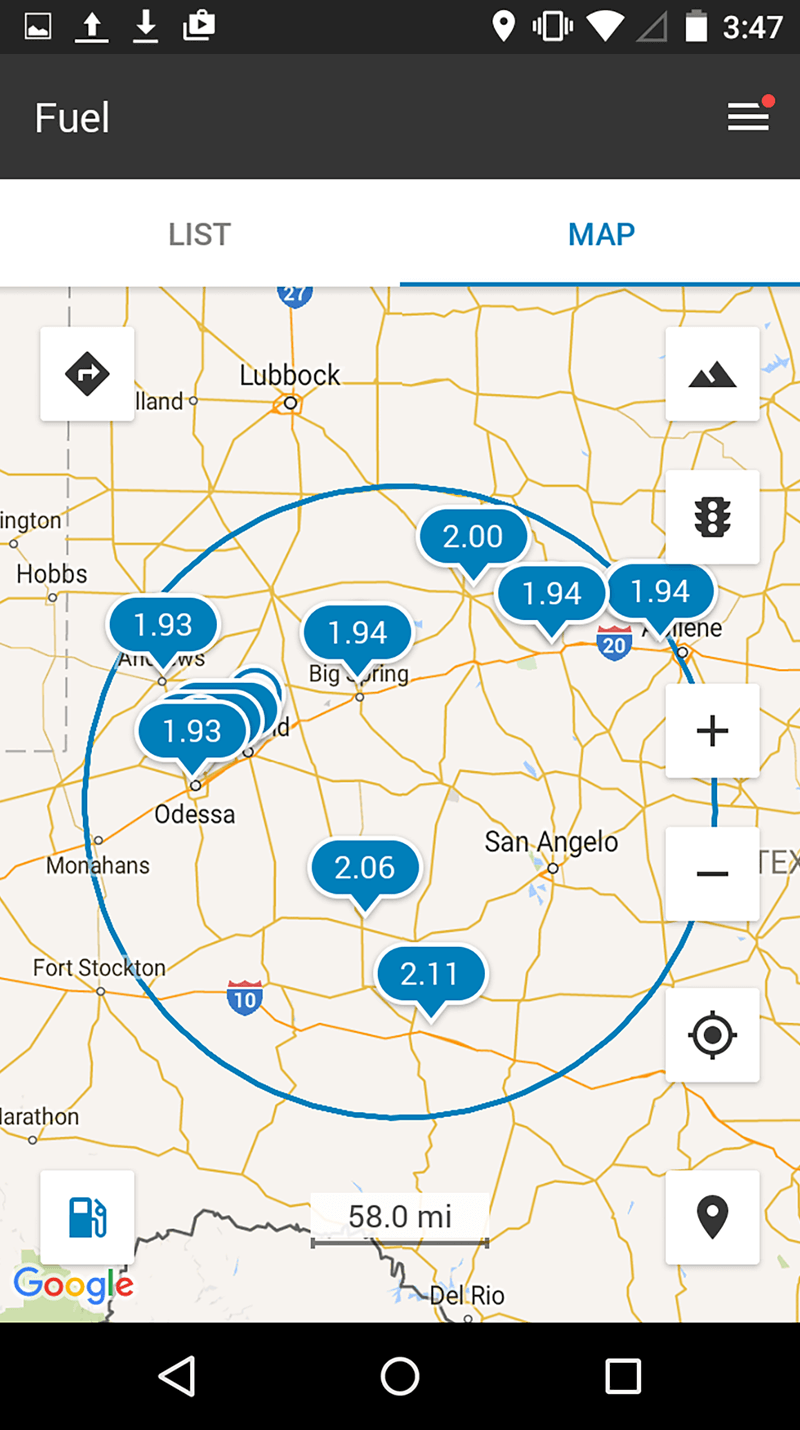Tap the fuel pump button
Viewport: 800px width, 1430px height.
tap(87, 1217)
